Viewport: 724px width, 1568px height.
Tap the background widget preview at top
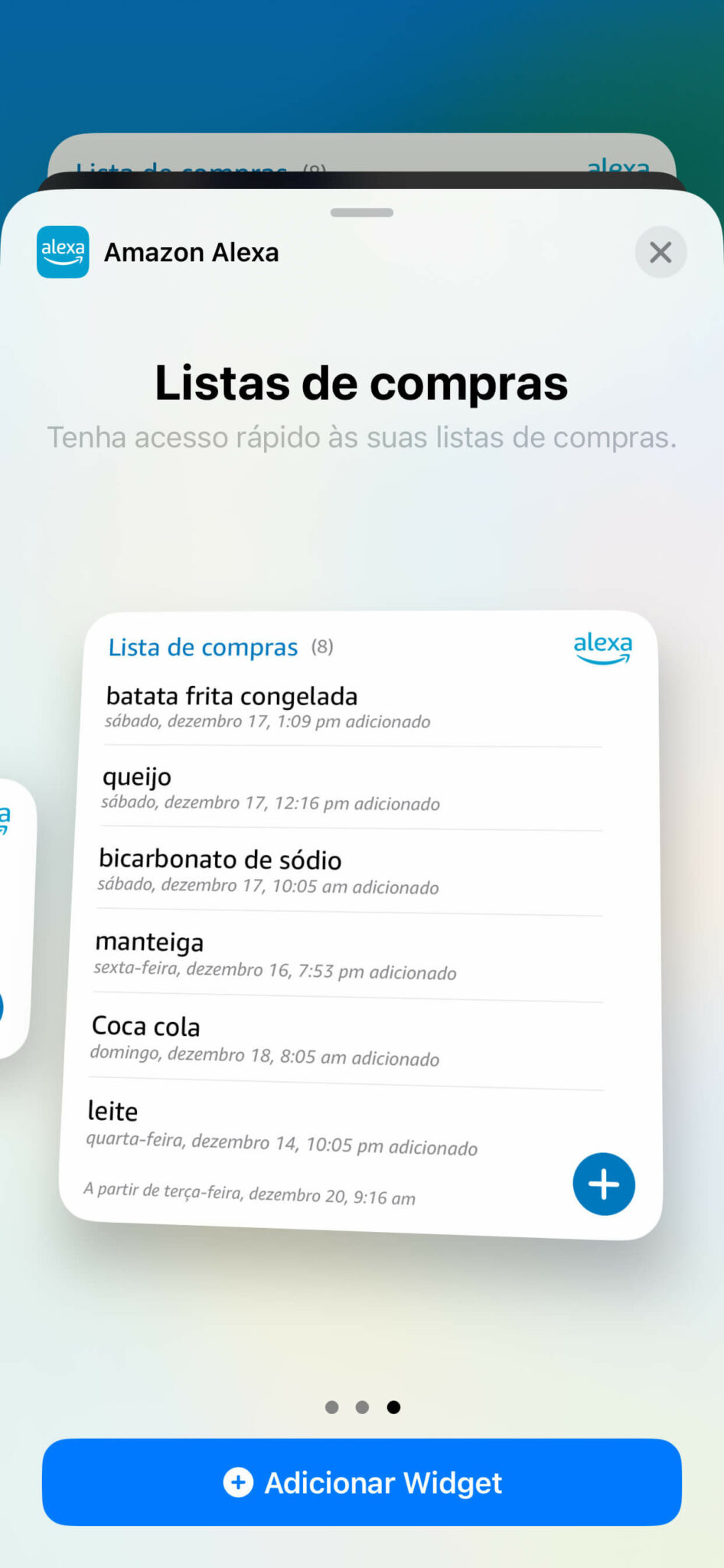click(361, 161)
